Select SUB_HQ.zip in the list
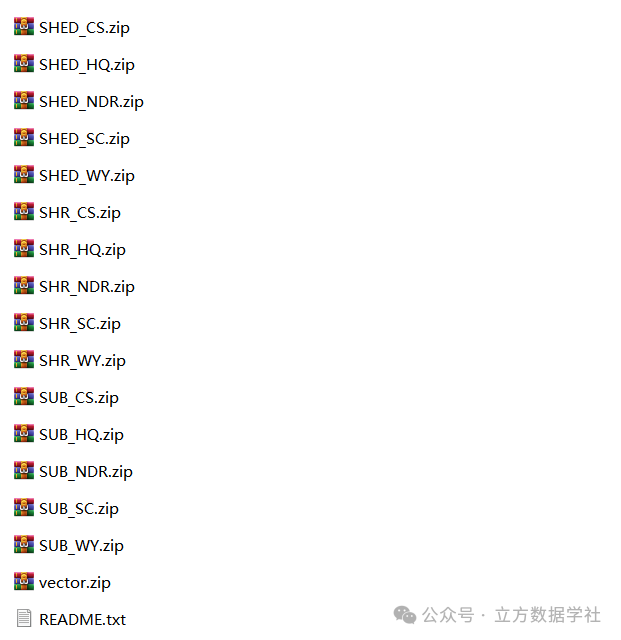This screenshot has height=640, width=621. (69, 434)
